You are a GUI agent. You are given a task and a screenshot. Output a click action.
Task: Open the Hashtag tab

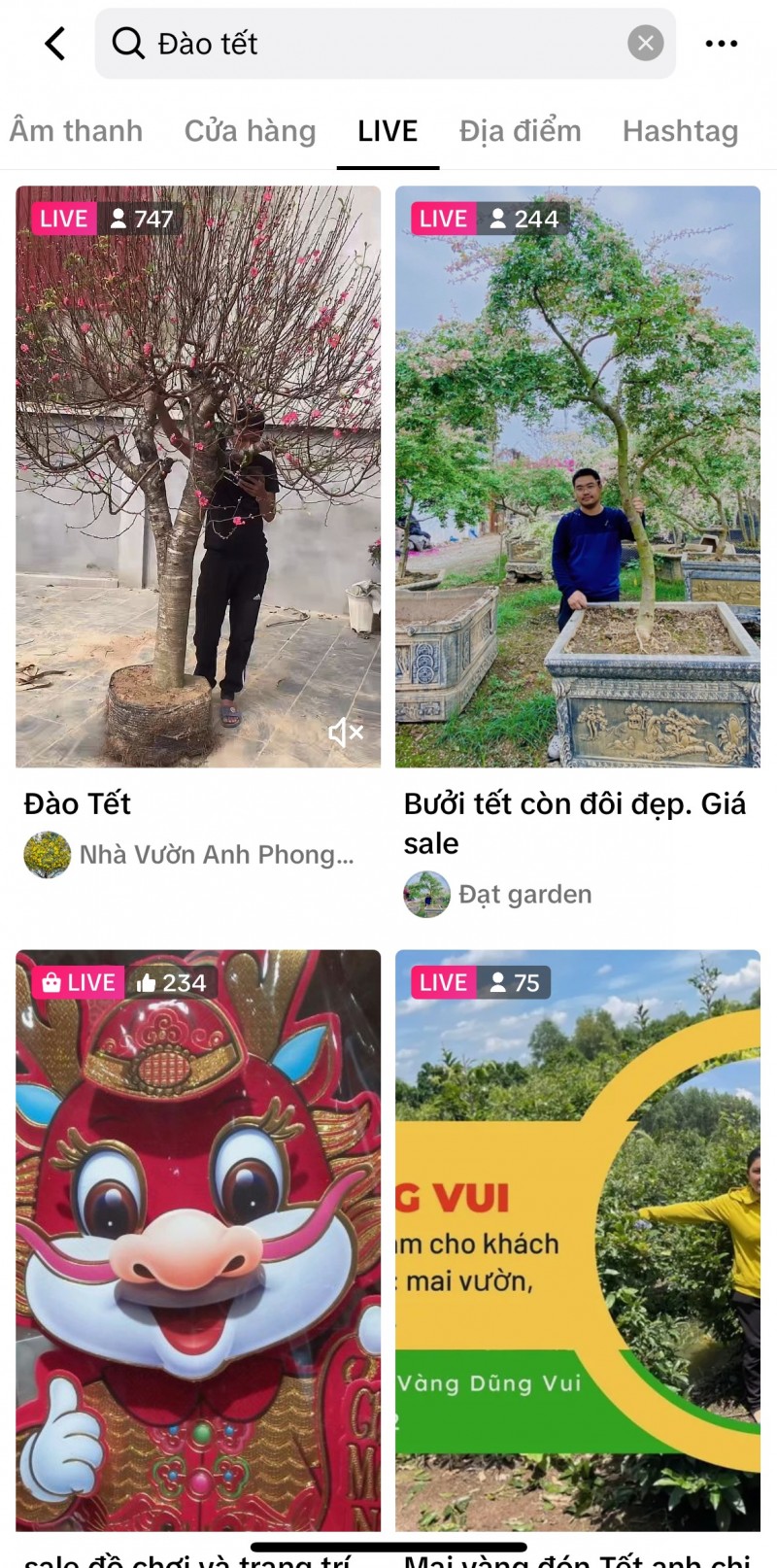[x=680, y=131]
